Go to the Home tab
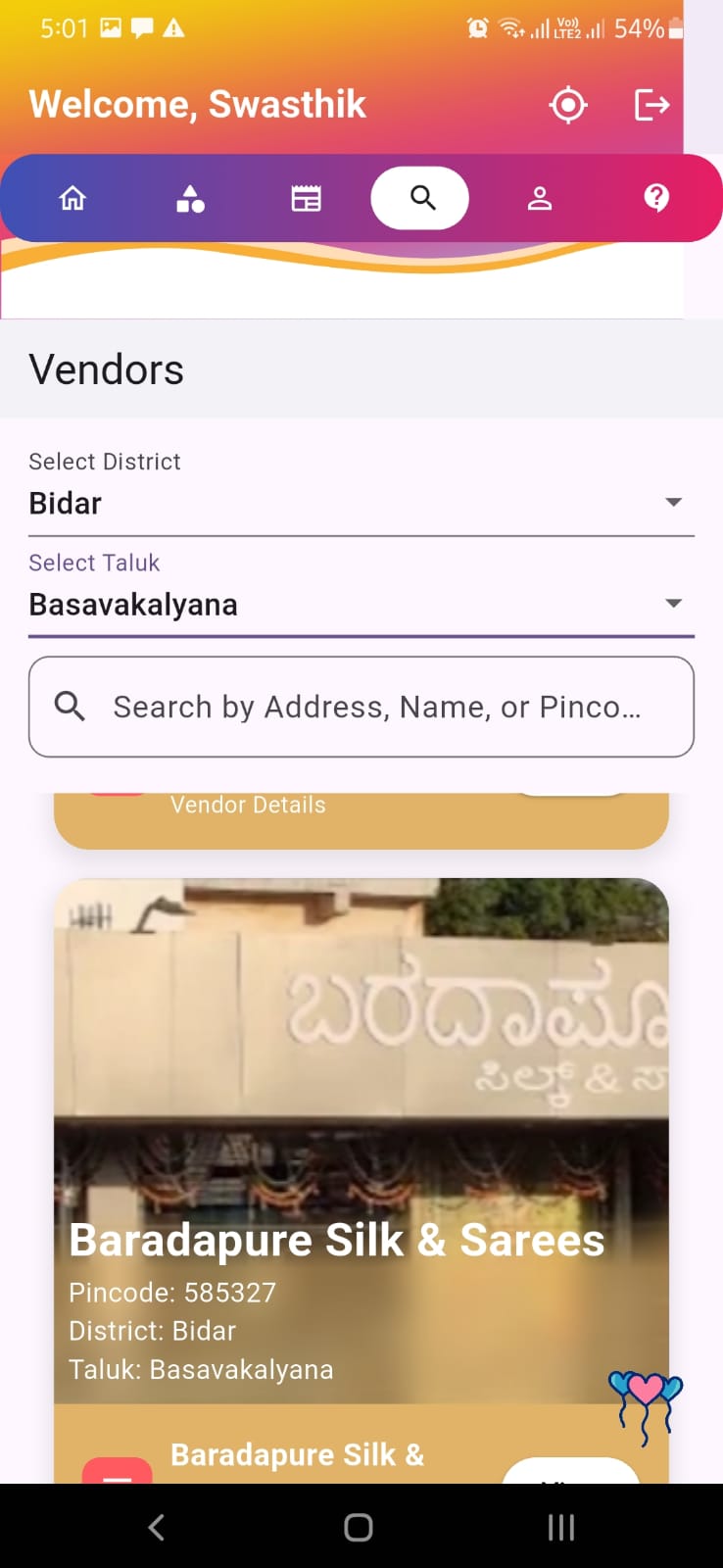 pyautogui.click(x=72, y=199)
